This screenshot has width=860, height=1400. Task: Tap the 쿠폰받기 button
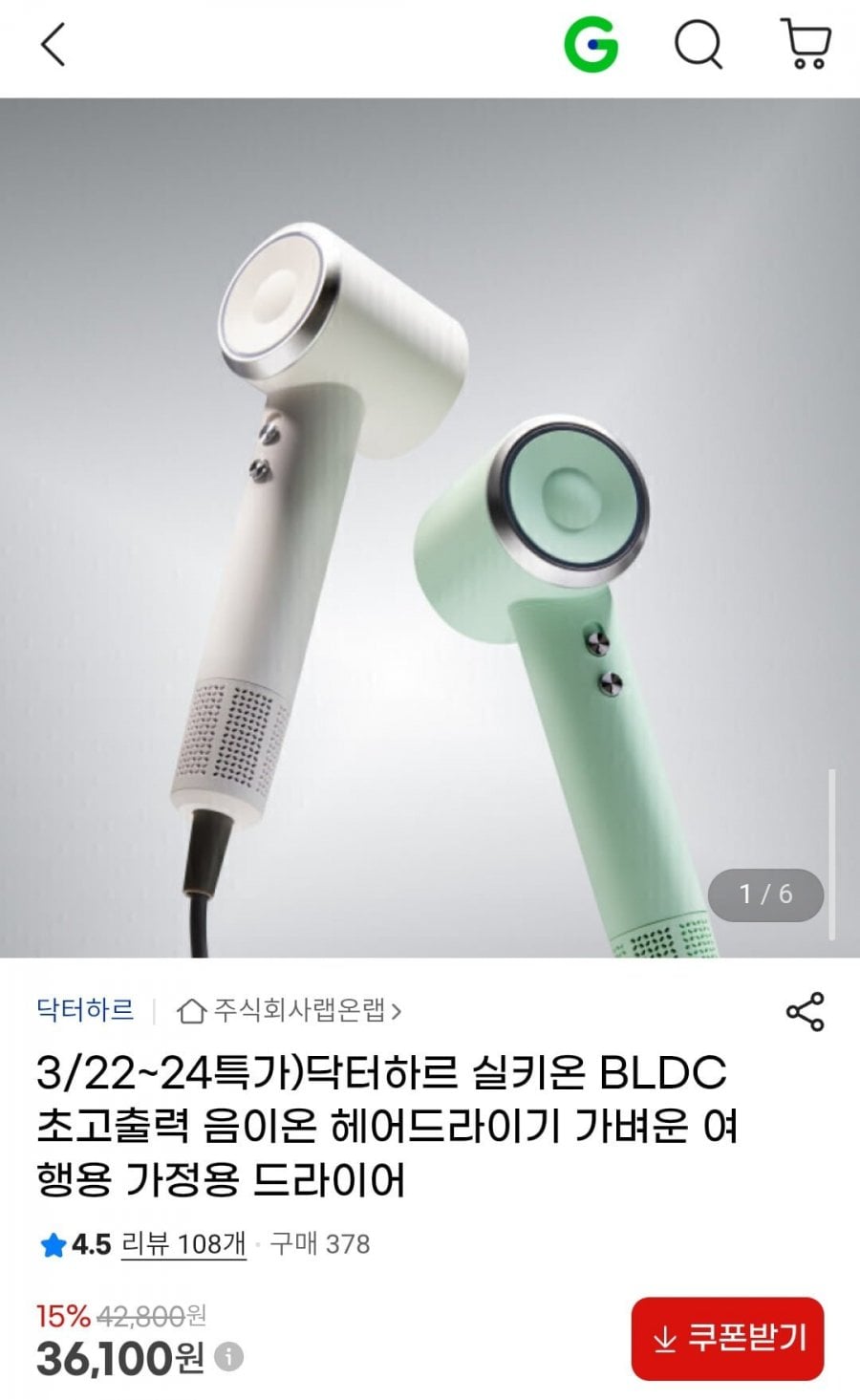click(x=727, y=1338)
